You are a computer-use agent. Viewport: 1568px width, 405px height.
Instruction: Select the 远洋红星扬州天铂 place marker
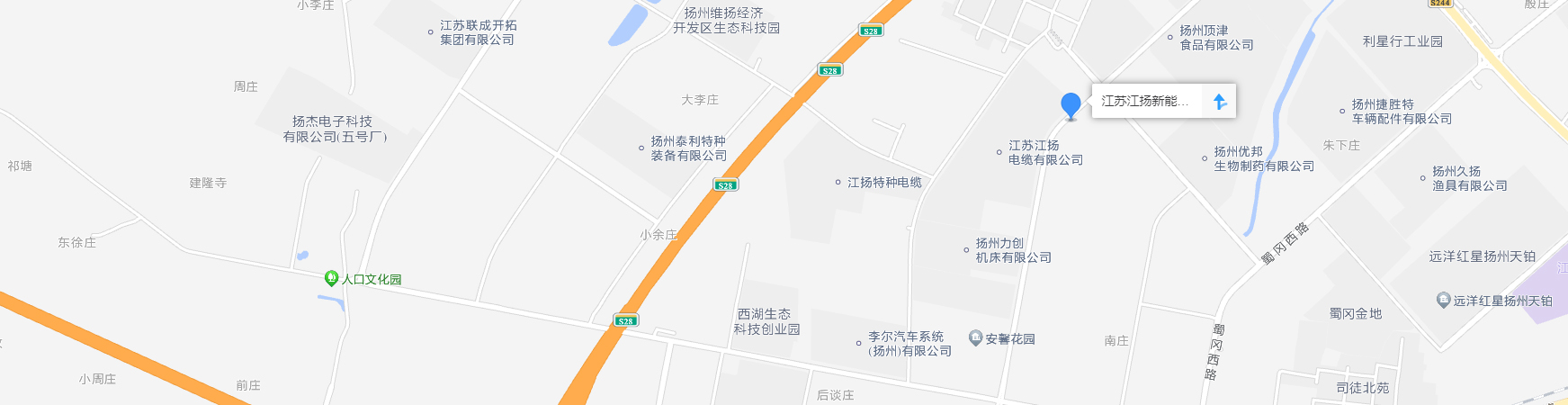pos(1444,301)
